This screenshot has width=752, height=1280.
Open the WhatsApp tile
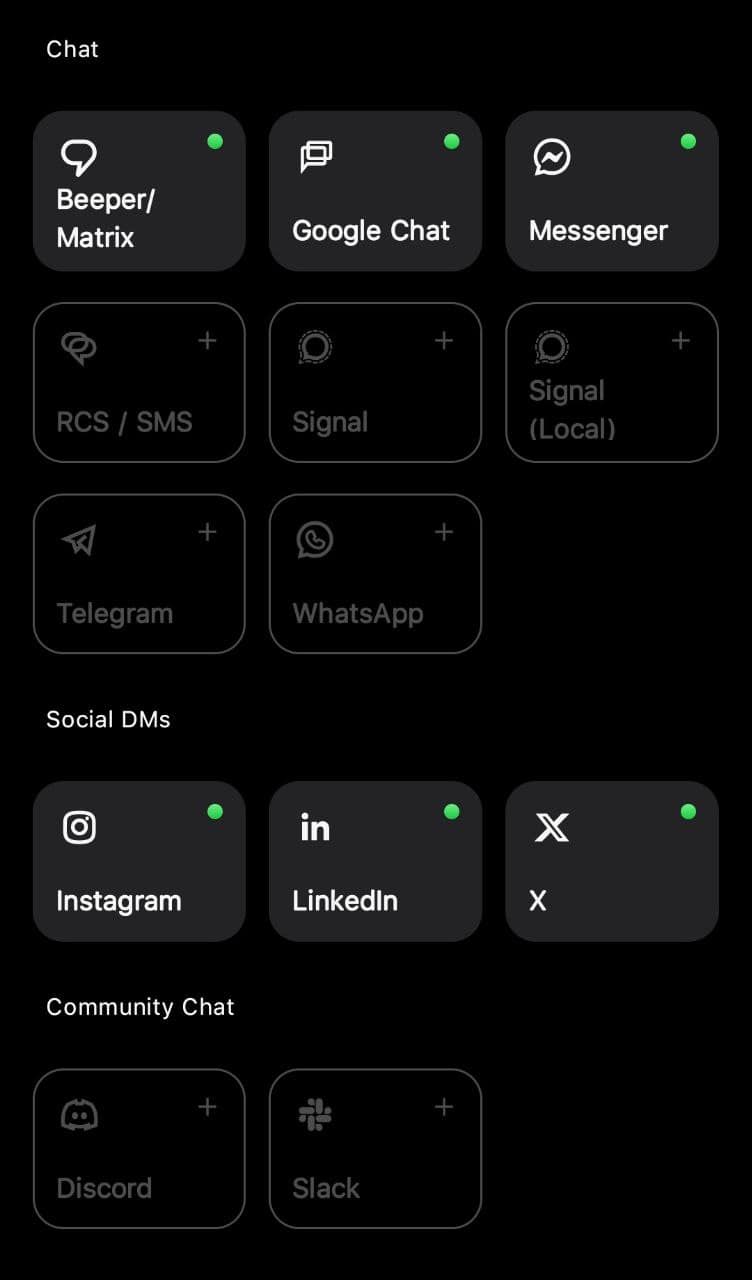point(375,573)
